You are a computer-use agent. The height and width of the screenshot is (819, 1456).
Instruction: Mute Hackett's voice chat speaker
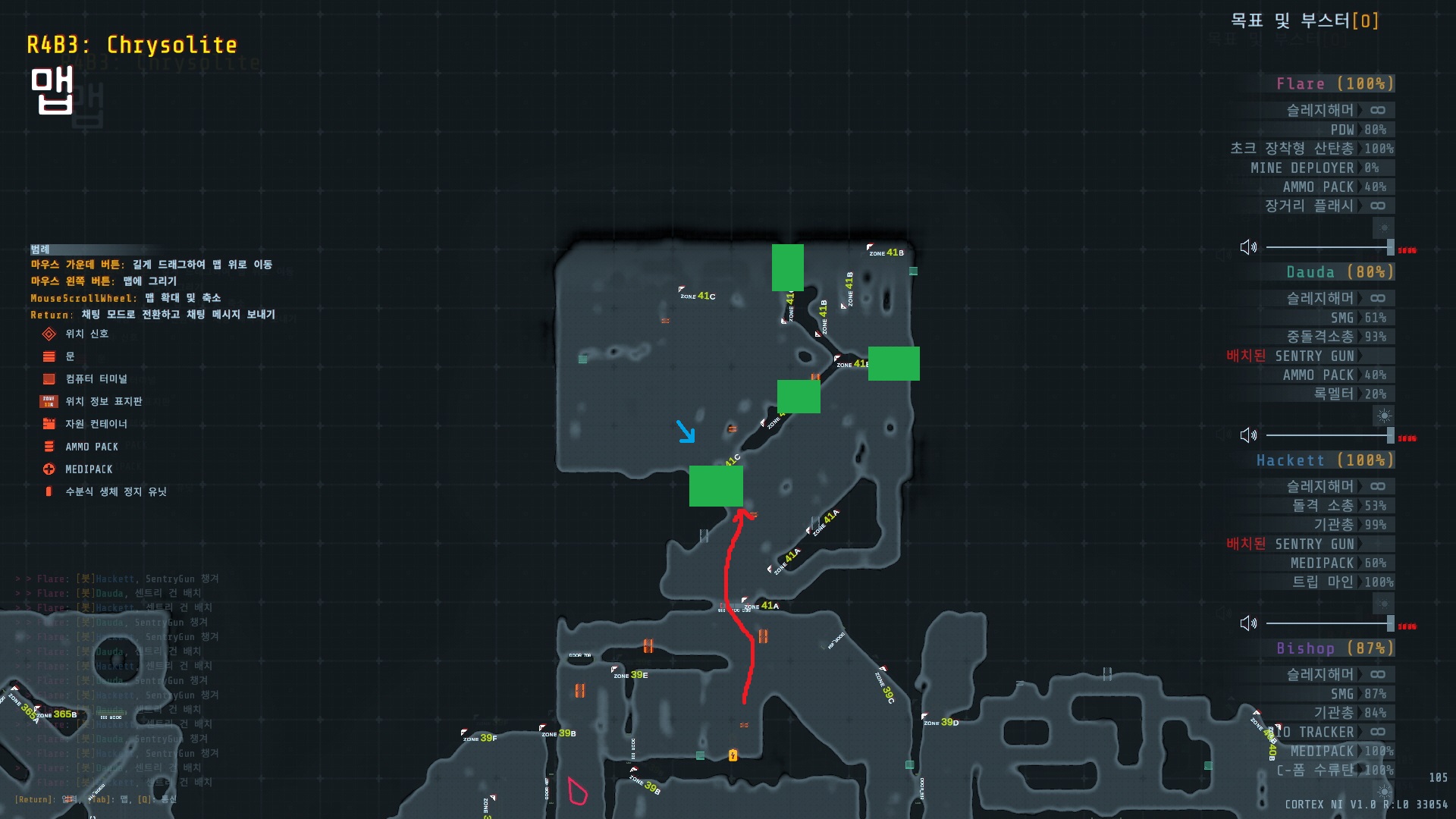(x=1247, y=623)
